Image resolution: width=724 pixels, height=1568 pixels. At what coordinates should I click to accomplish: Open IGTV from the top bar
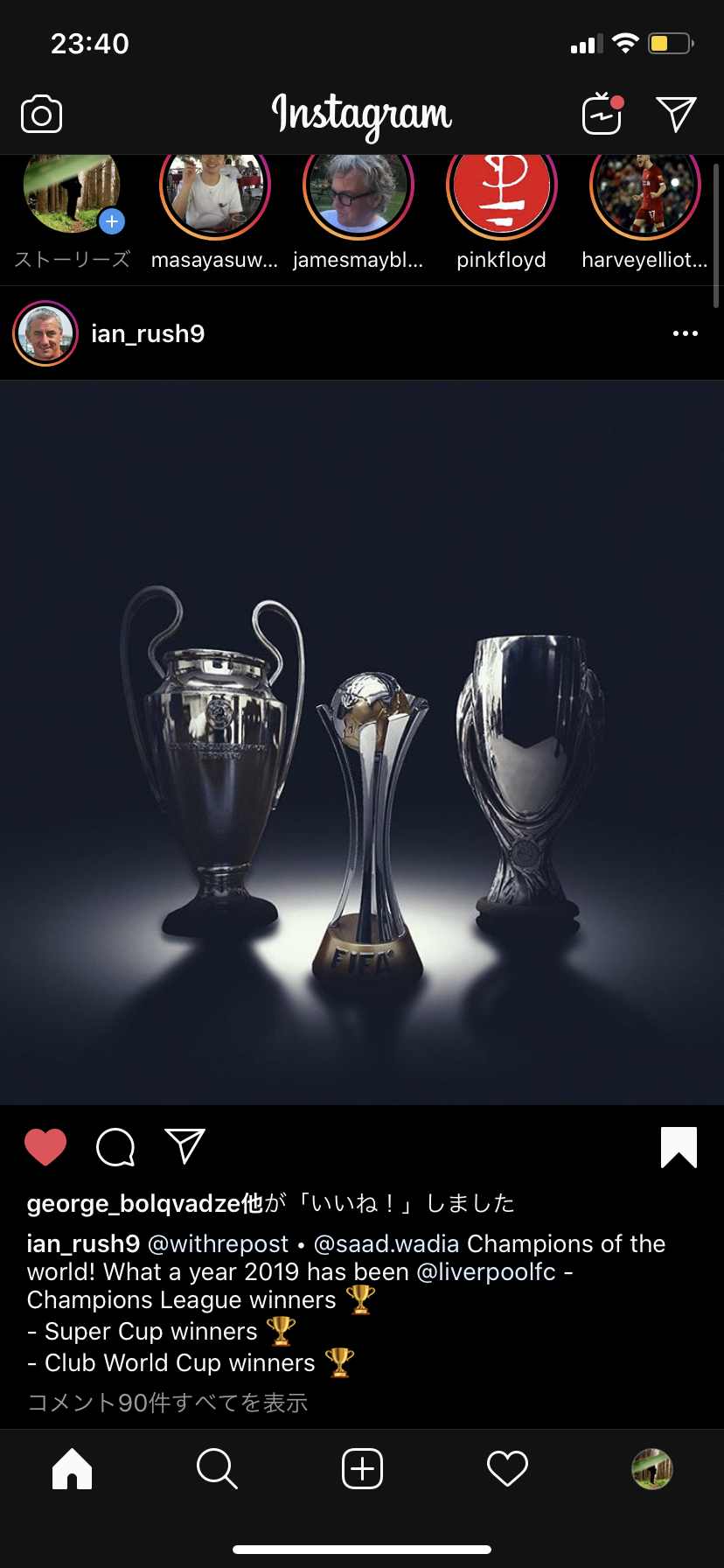tap(602, 114)
